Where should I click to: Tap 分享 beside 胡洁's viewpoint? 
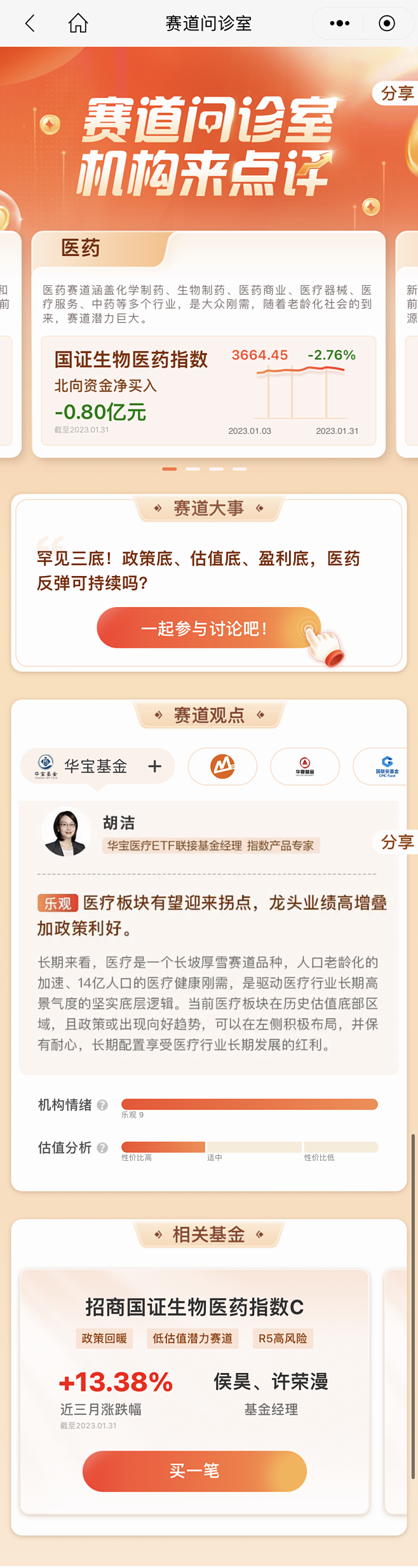pos(396,842)
